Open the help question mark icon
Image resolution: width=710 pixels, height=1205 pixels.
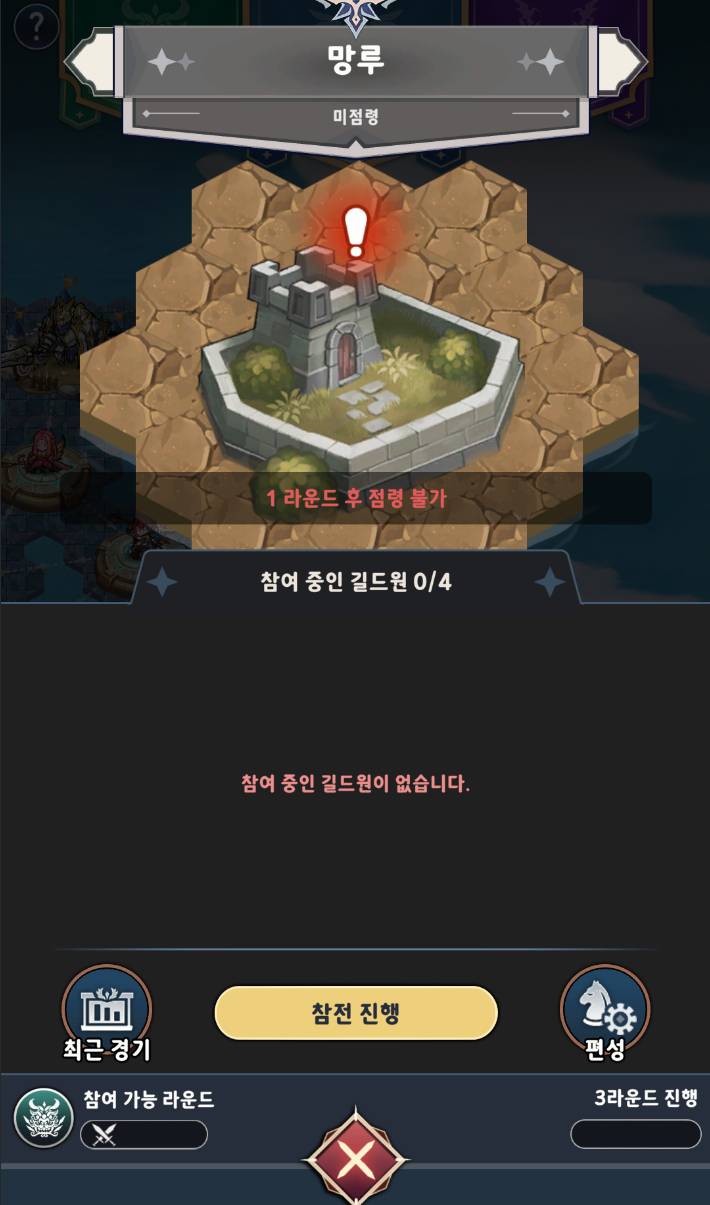pyautogui.click(x=36, y=26)
